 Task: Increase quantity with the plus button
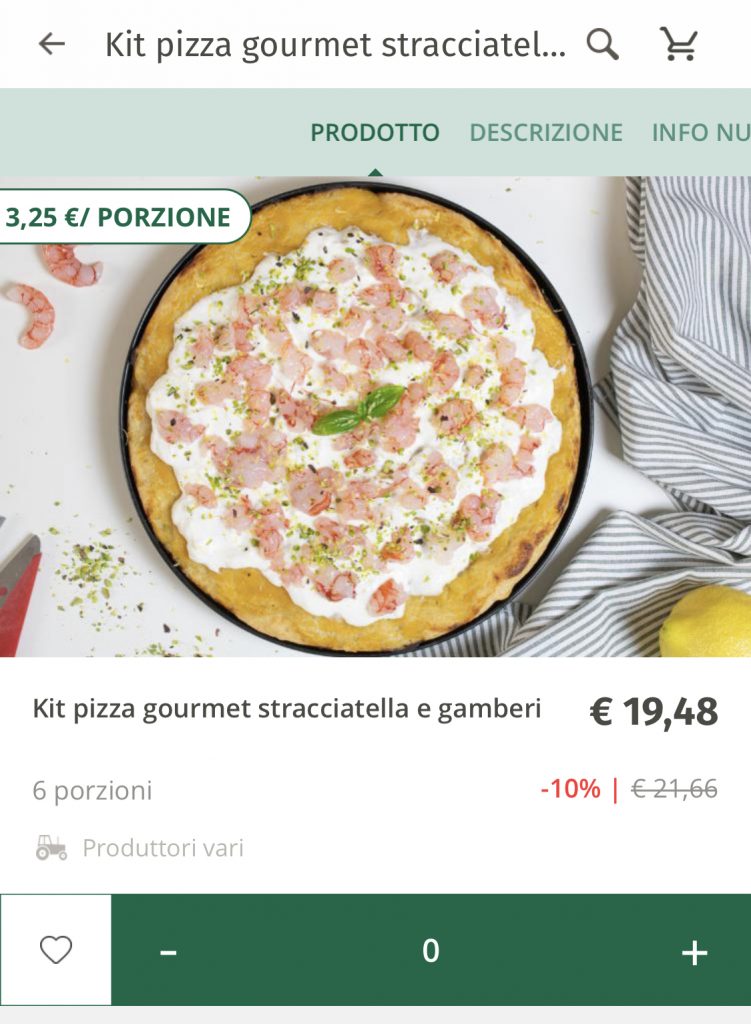694,952
